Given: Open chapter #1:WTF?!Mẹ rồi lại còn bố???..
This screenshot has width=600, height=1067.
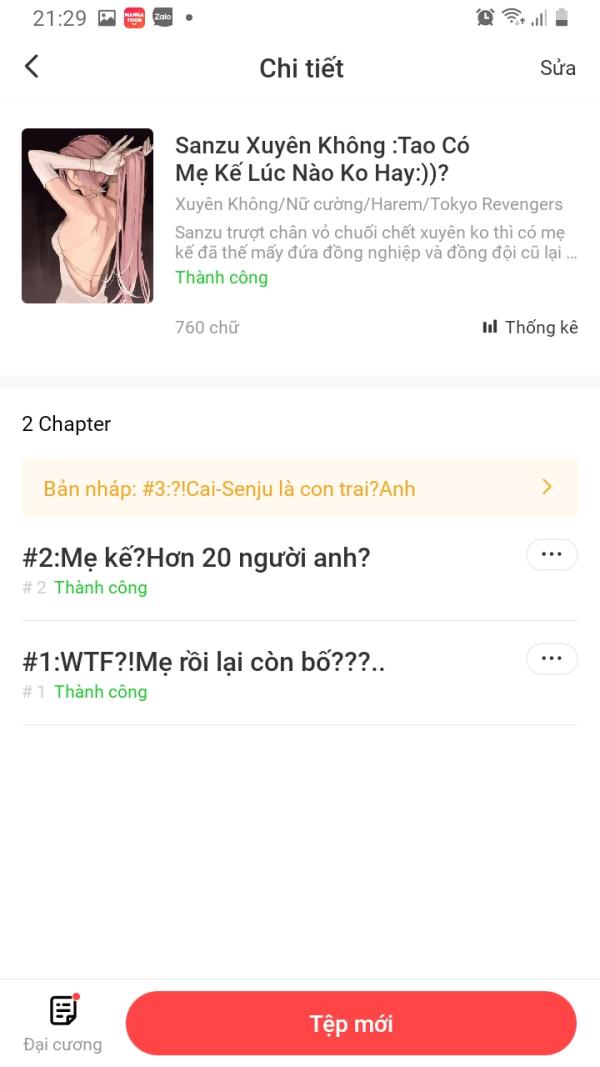Looking at the screenshot, I should [x=204, y=662].
